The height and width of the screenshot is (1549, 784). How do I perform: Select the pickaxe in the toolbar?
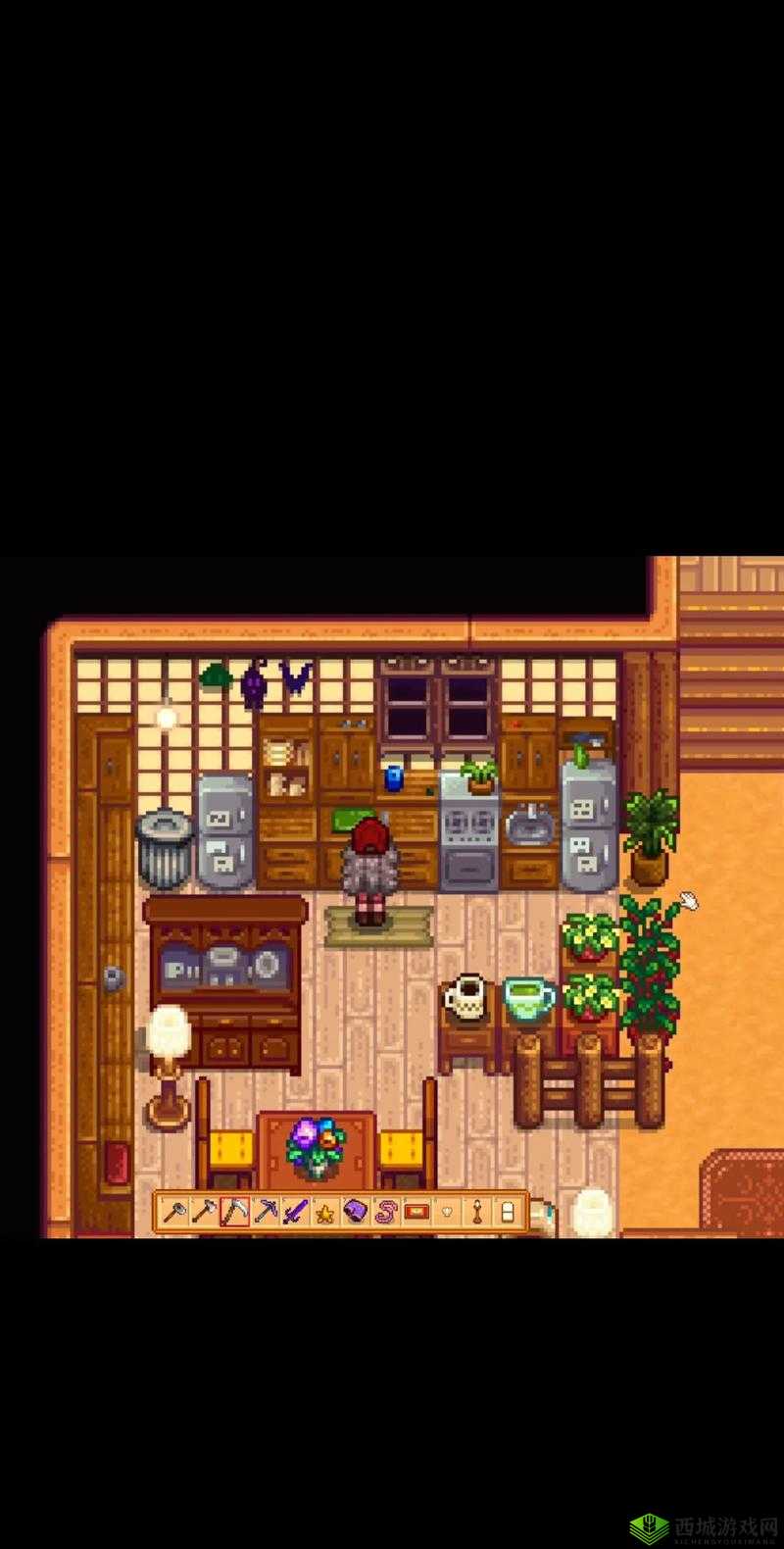[266, 1213]
